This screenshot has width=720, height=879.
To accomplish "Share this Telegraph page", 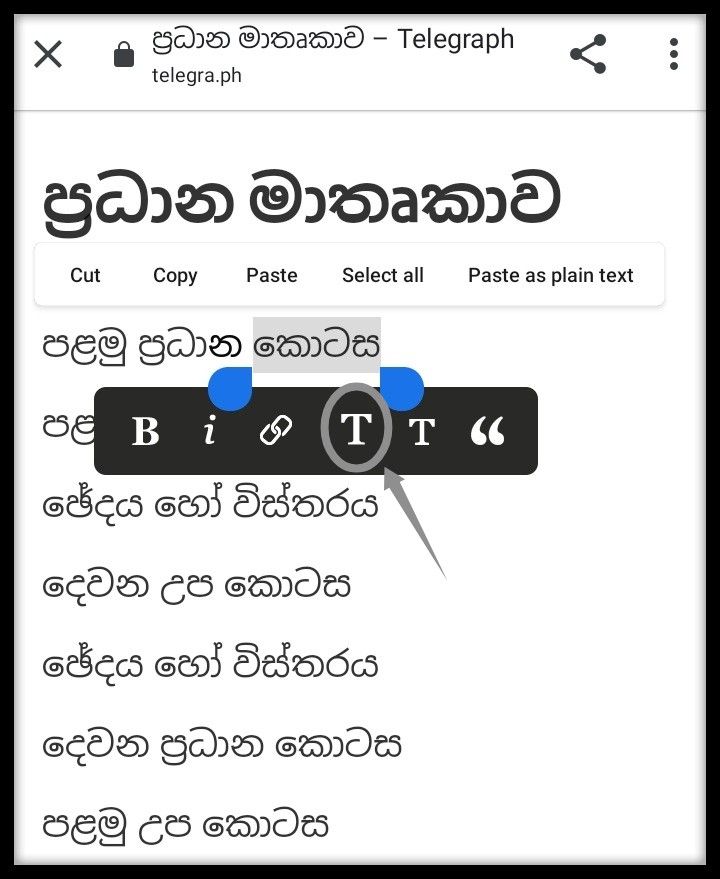I will click(x=588, y=54).
